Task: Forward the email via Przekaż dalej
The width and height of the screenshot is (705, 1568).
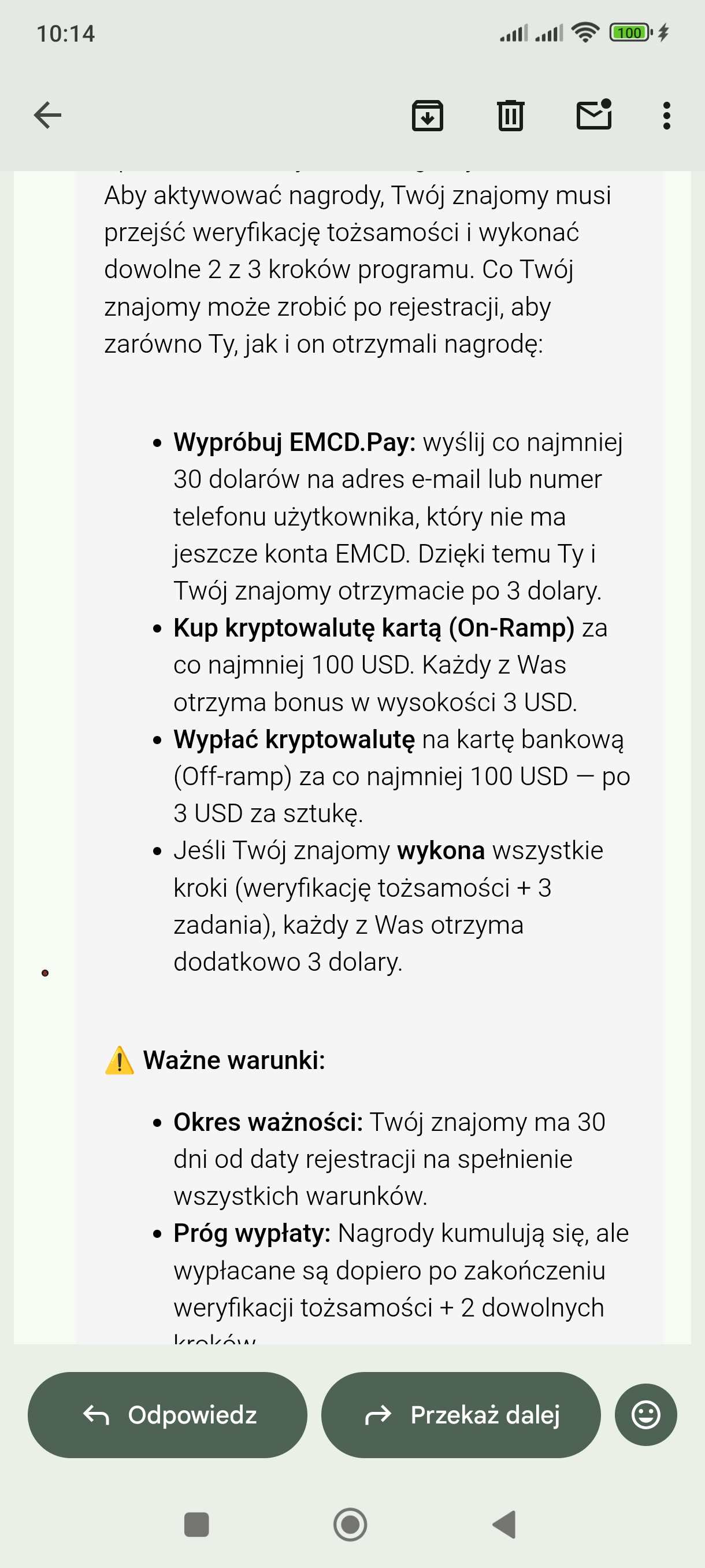Action: [x=461, y=1415]
